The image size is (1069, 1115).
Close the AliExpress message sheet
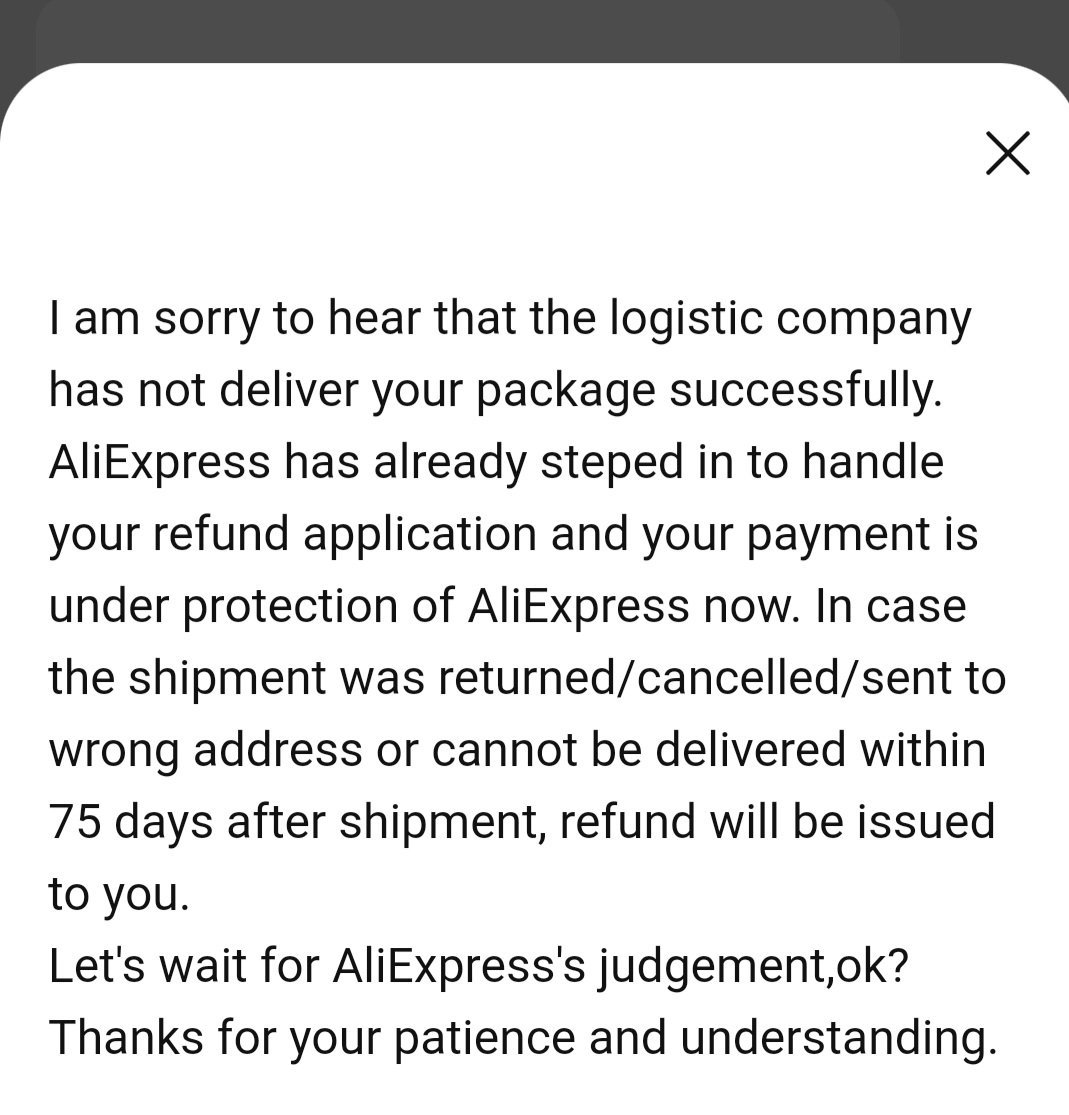(1007, 153)
